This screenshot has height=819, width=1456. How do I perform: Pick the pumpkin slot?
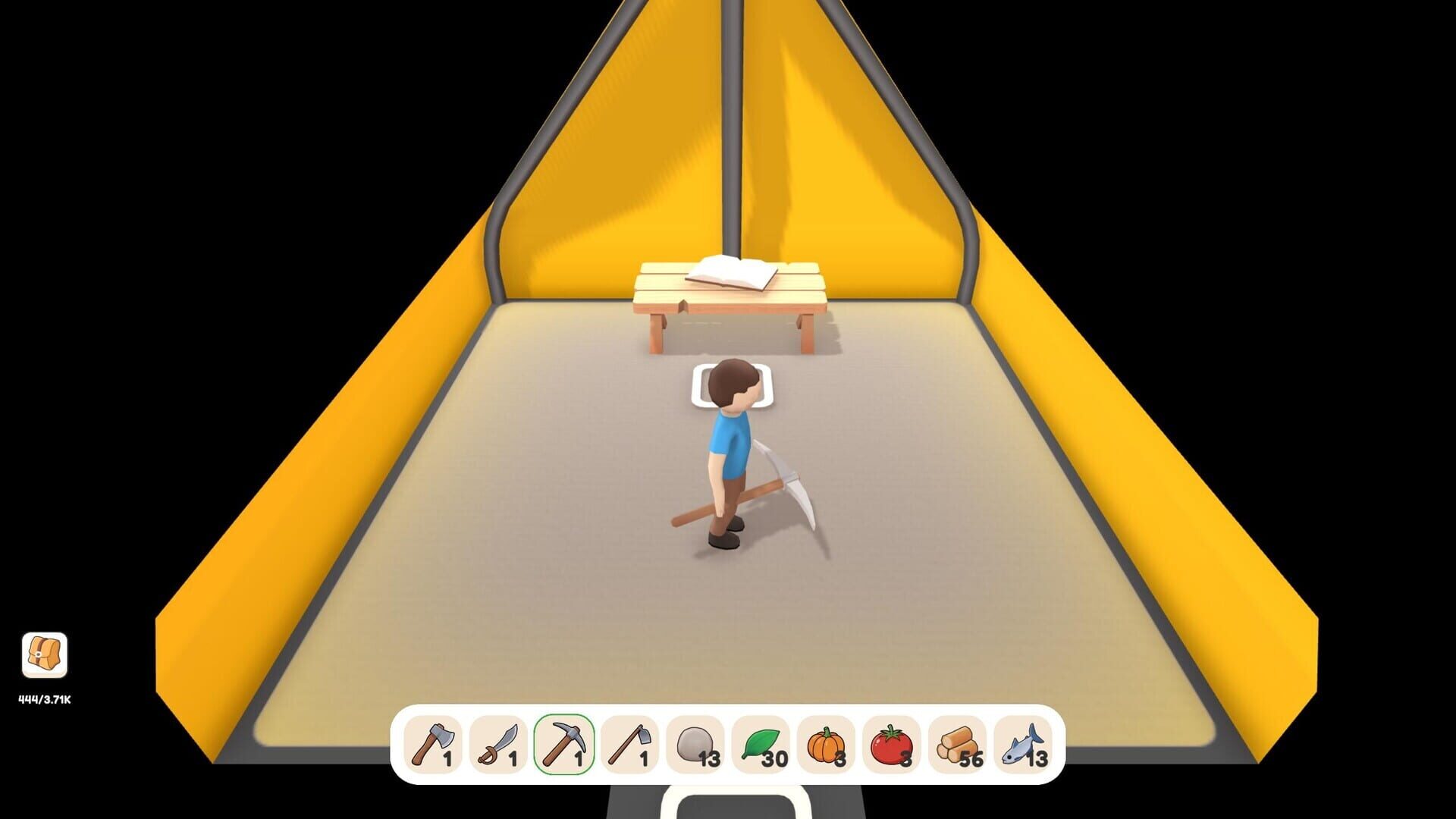[826, 745]
